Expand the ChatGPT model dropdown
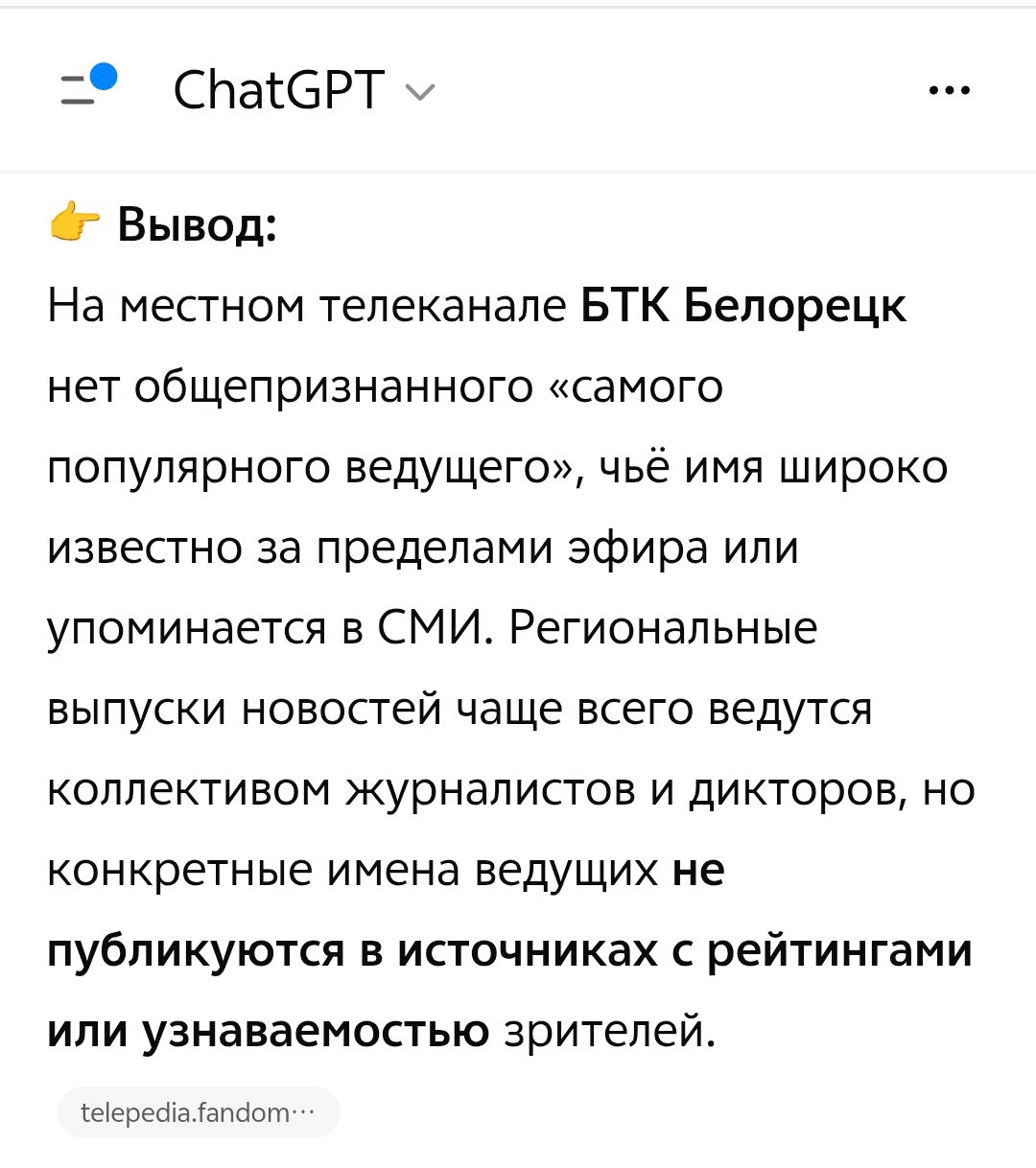The width and height of the screenshot is (1036, 1168). [303, 91]
